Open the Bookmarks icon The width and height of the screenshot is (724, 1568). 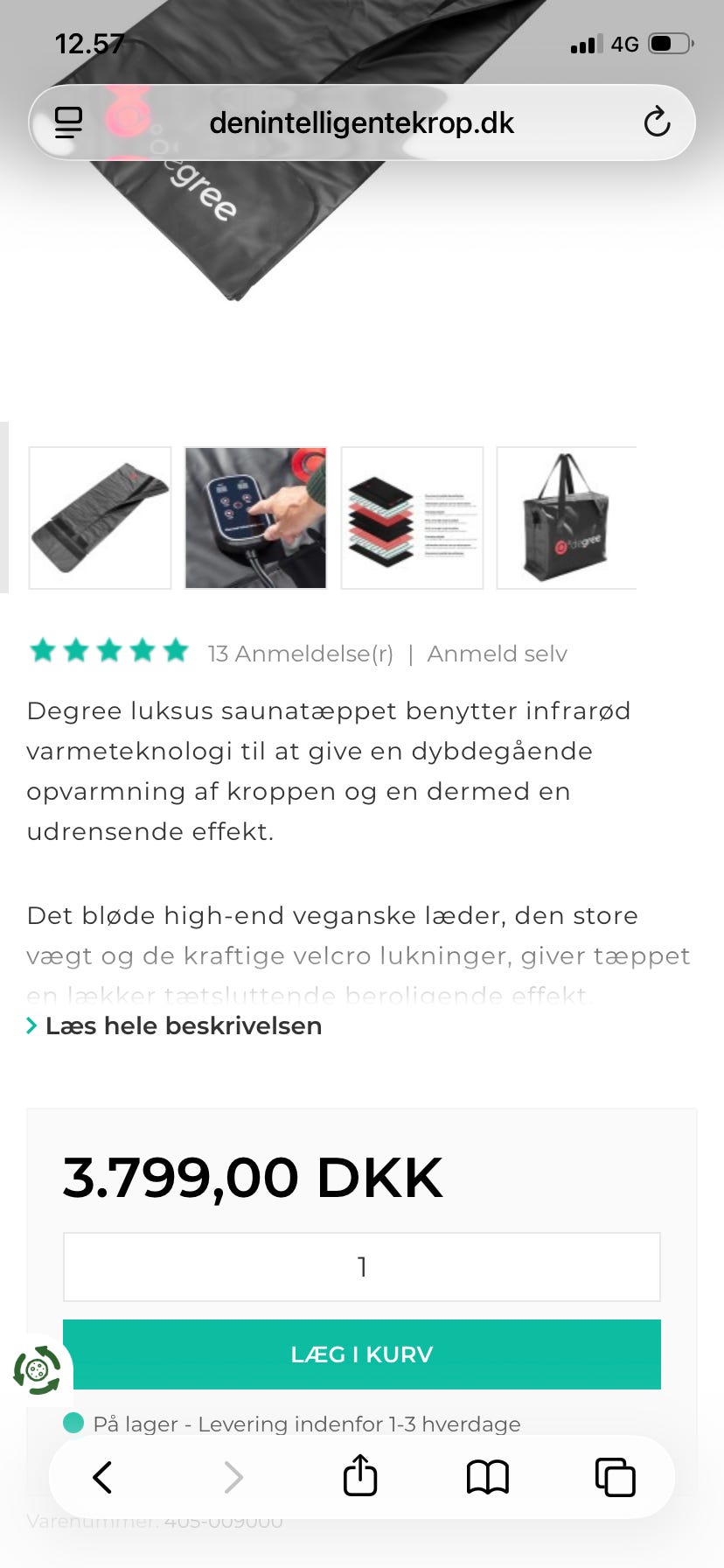point(487,1476)
